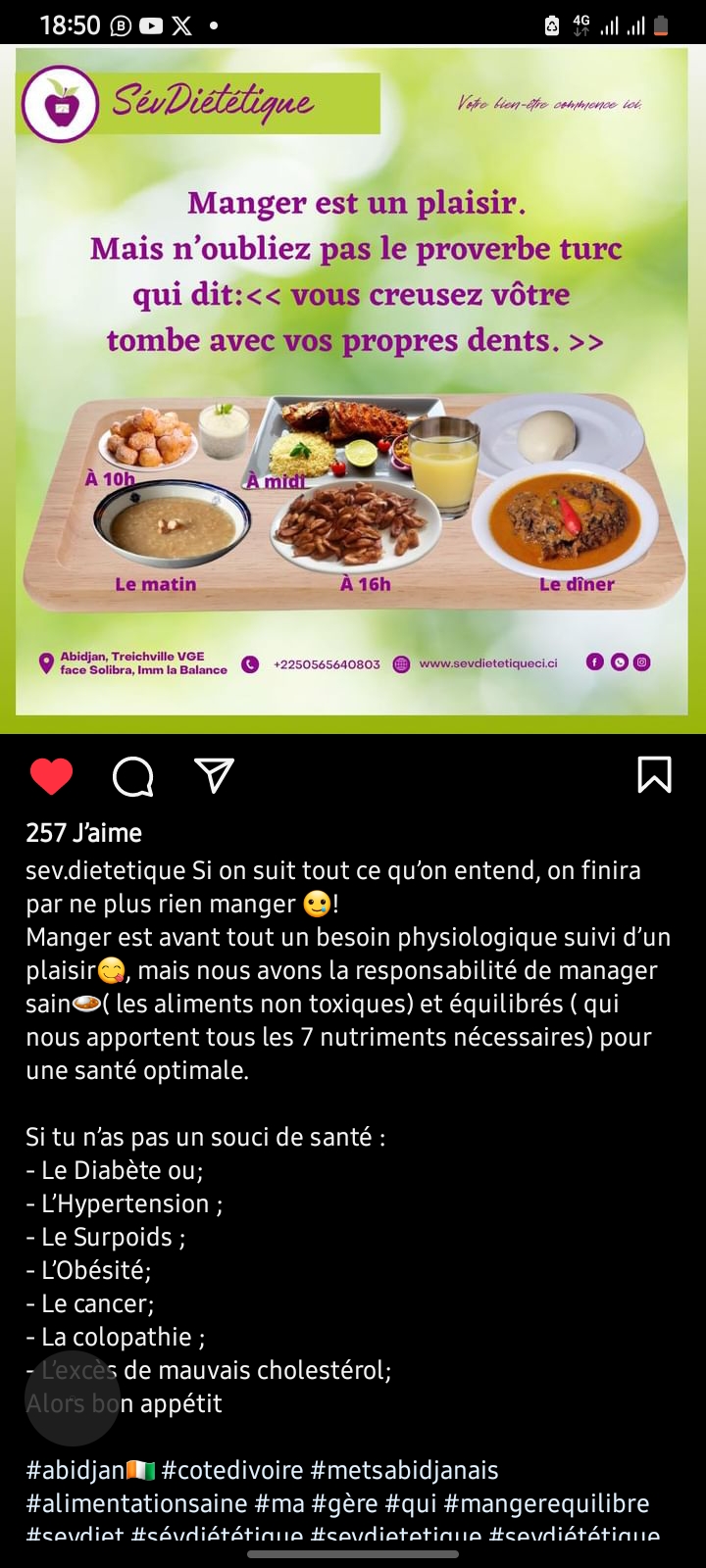View the 257 J'aime likes list
706x1568 pixels.
pos(84,833)
